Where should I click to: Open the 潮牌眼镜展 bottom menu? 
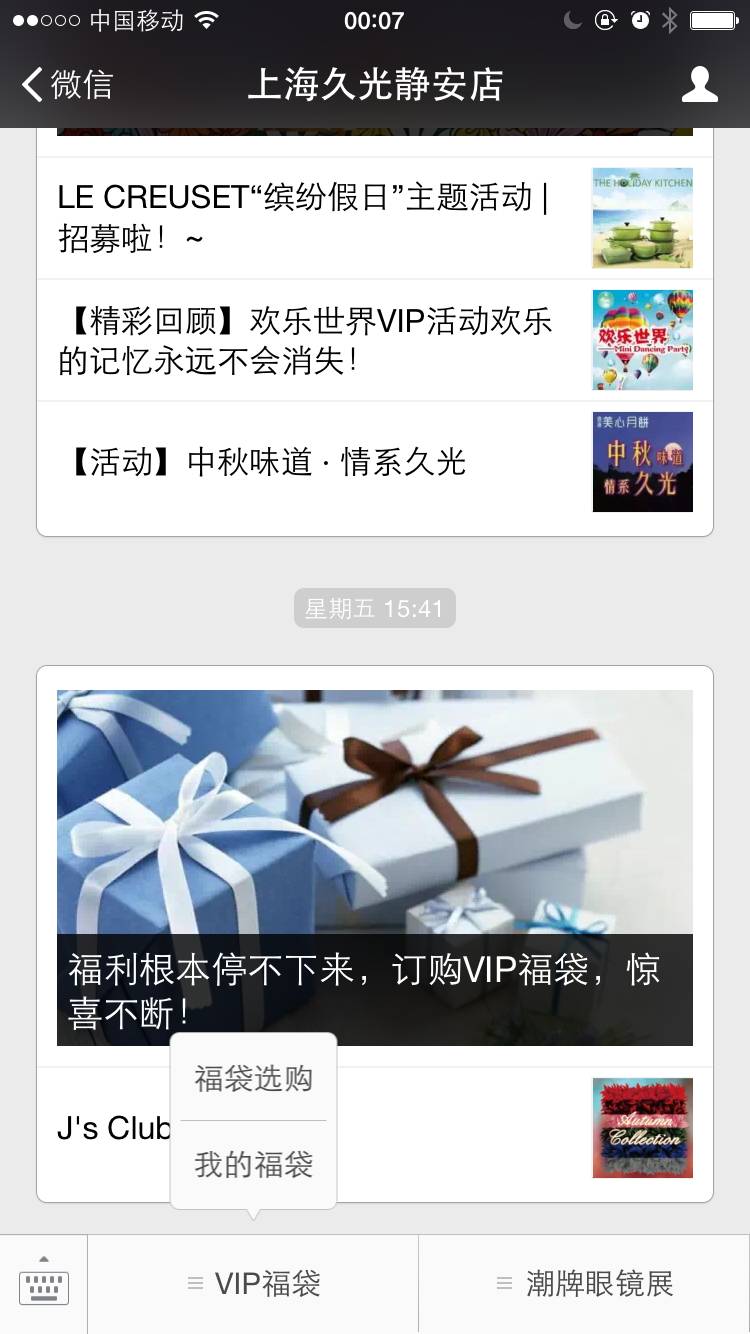coord(584,1283)
